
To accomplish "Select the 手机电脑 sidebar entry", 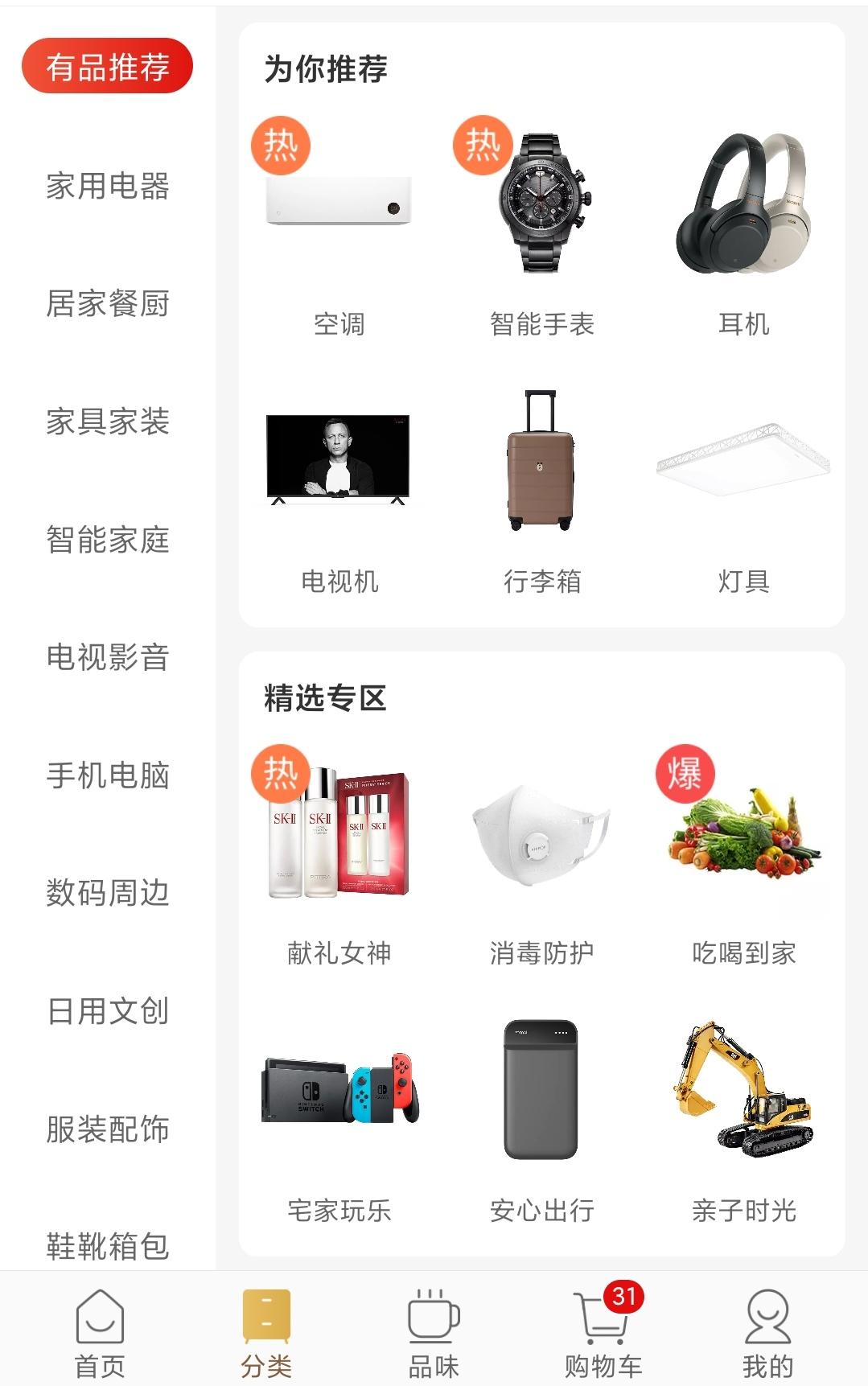I will pyautogui.click(x=108, y=776).
